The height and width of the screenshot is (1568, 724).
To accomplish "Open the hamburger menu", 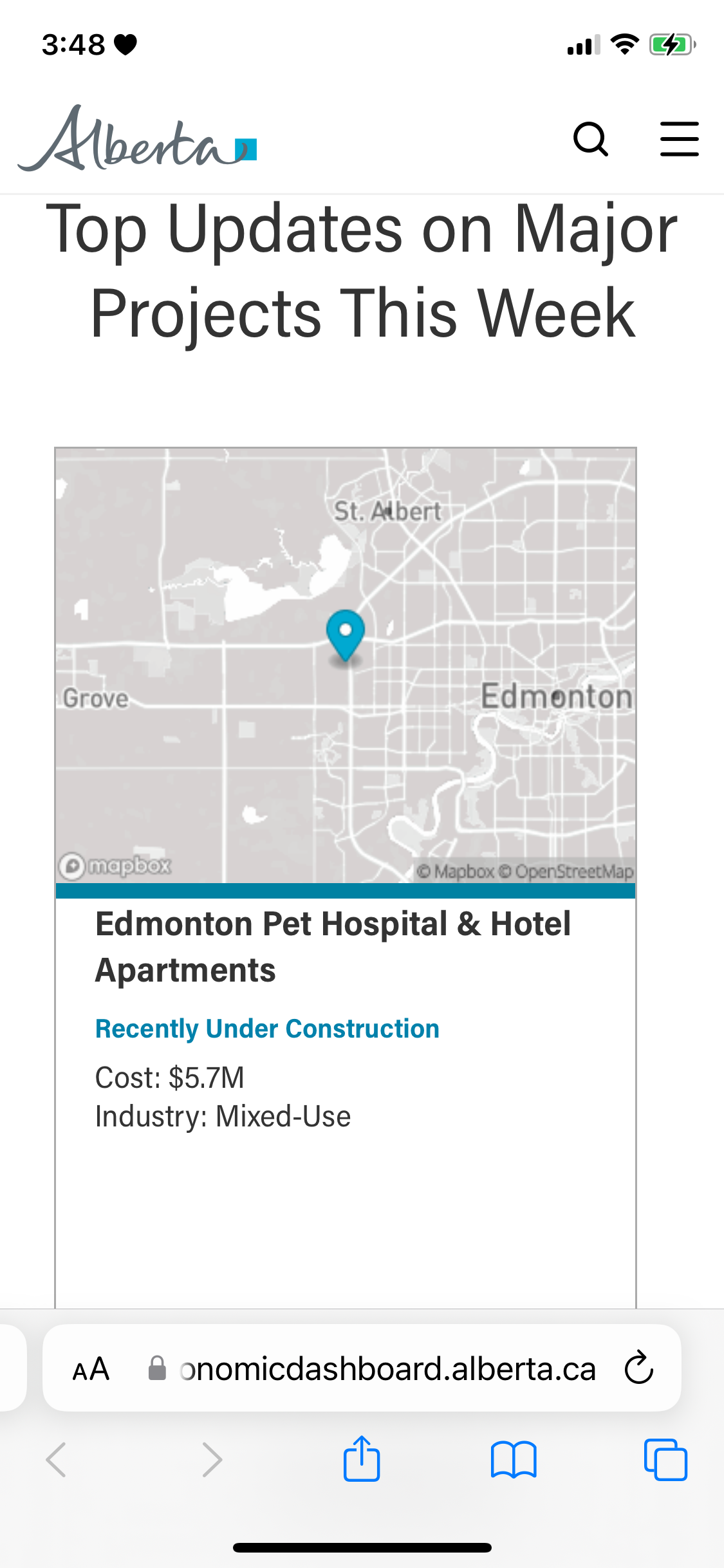I will (679, 139).
